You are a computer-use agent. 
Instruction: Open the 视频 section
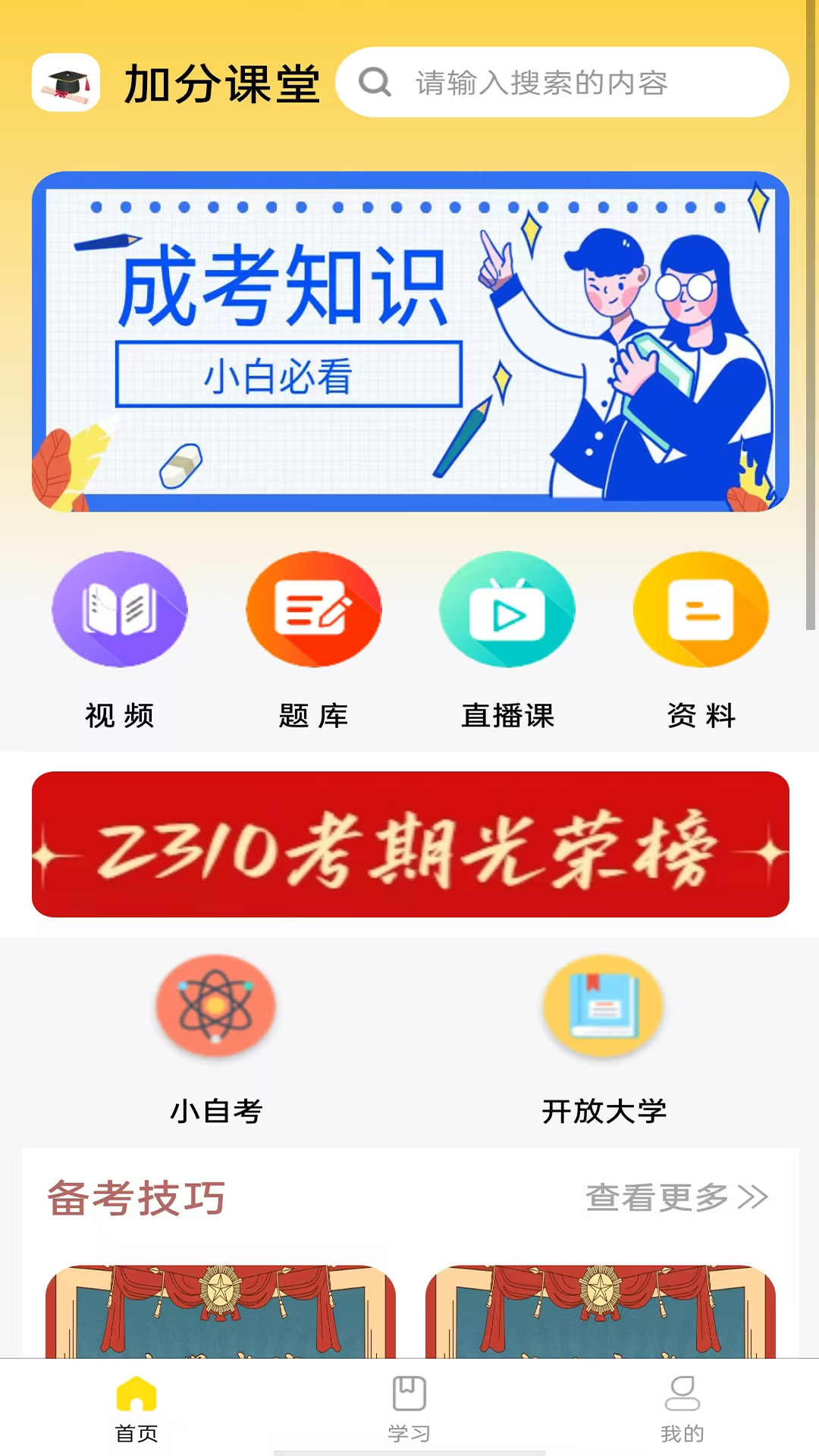tap(120, 637)
